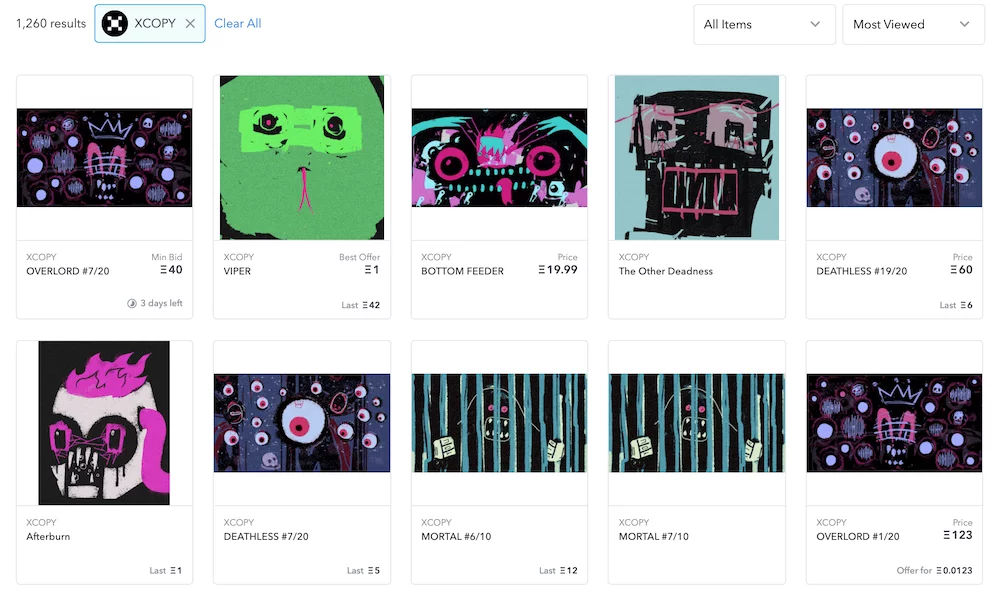Remove the XCOPY filter chip
Screen dimensions: 1000x592
(x=190, y=24)
